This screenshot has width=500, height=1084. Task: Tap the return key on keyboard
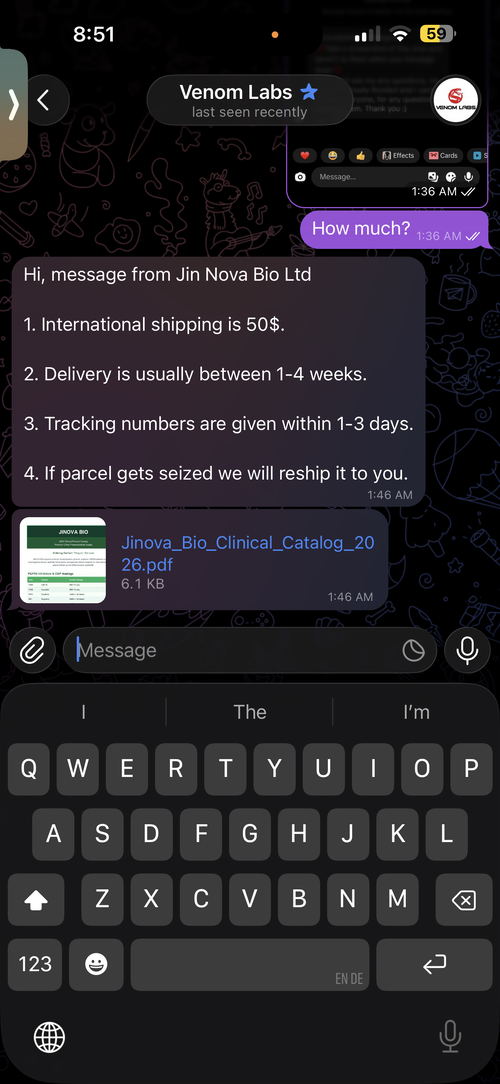coord(434,964)
